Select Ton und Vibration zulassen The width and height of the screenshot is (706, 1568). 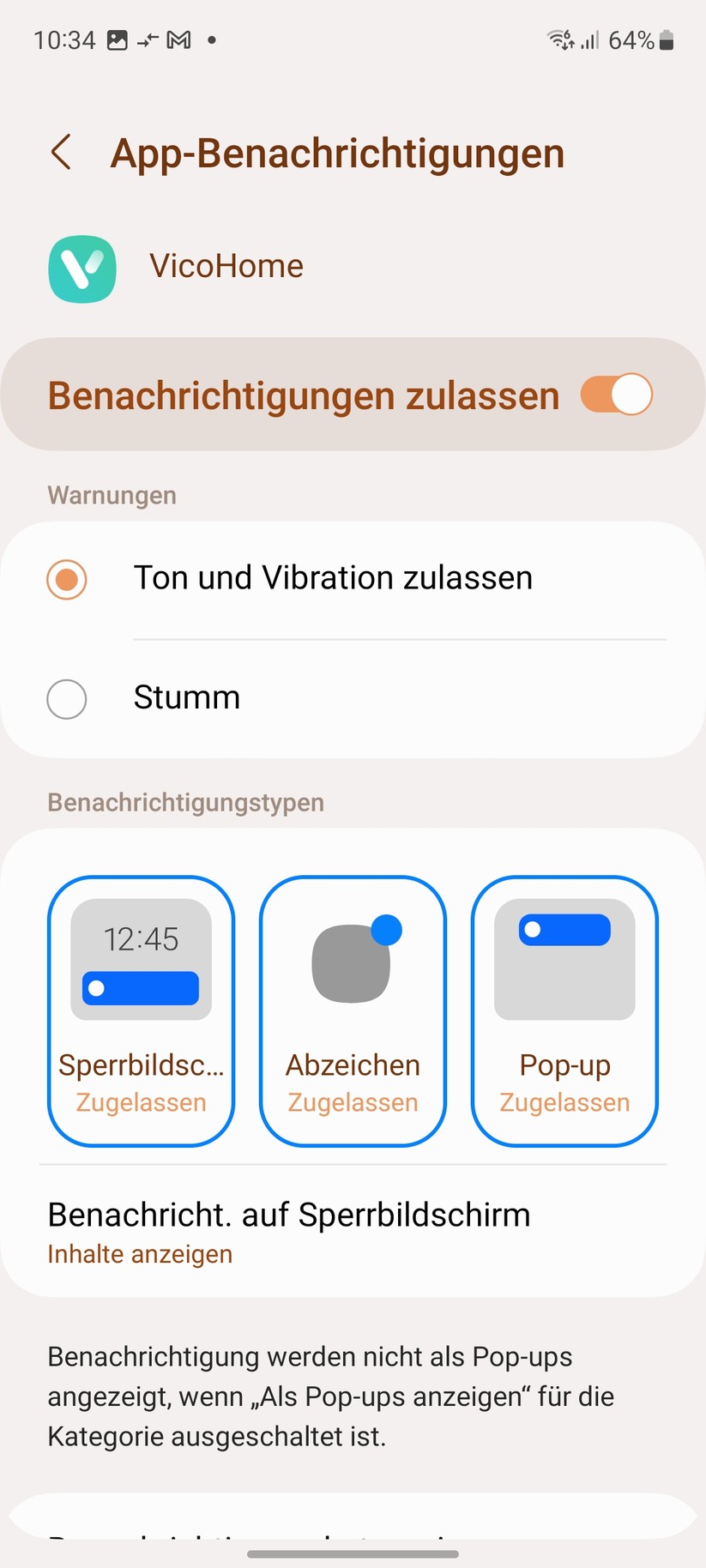66,579
